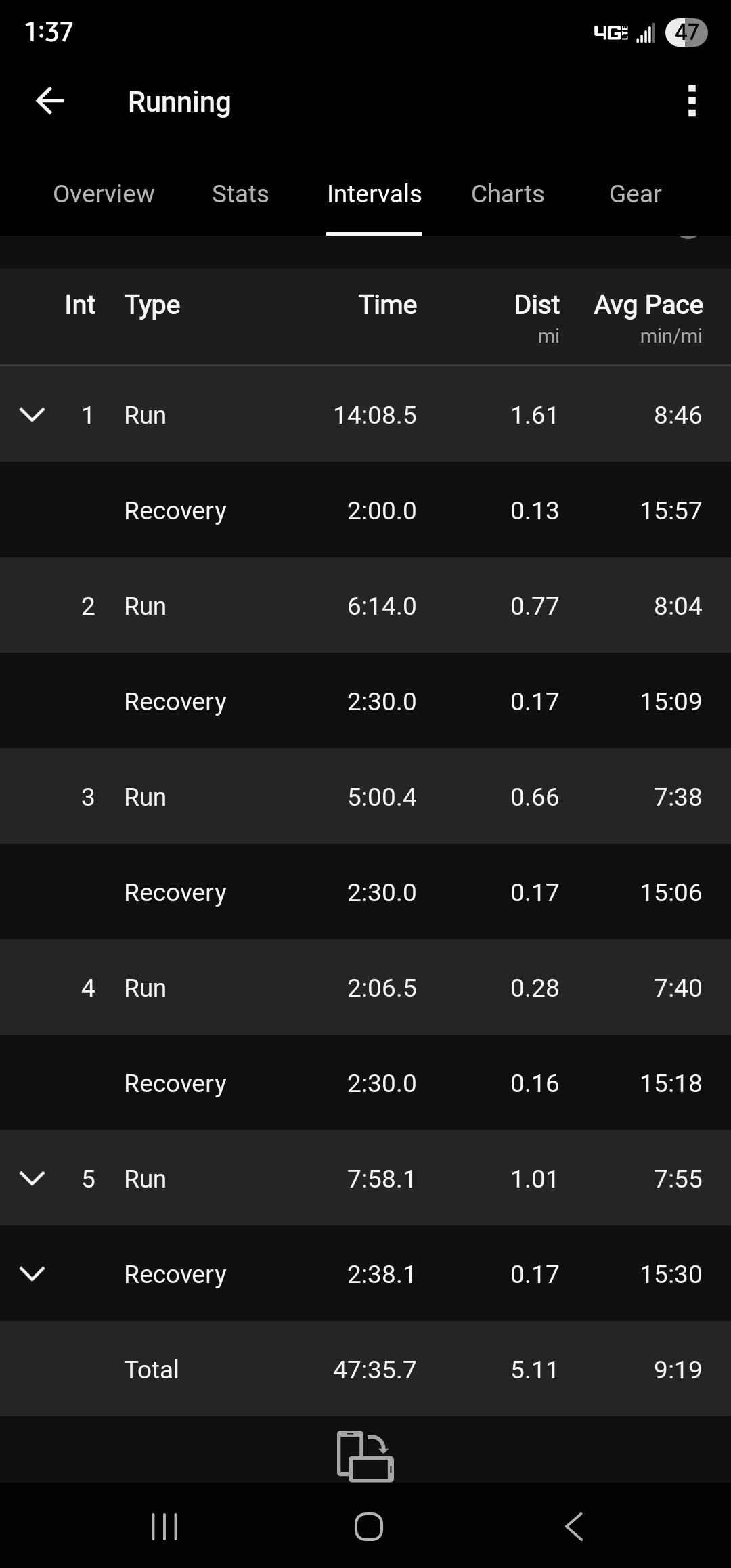Switch to the Gear tab

pos(635,194)
